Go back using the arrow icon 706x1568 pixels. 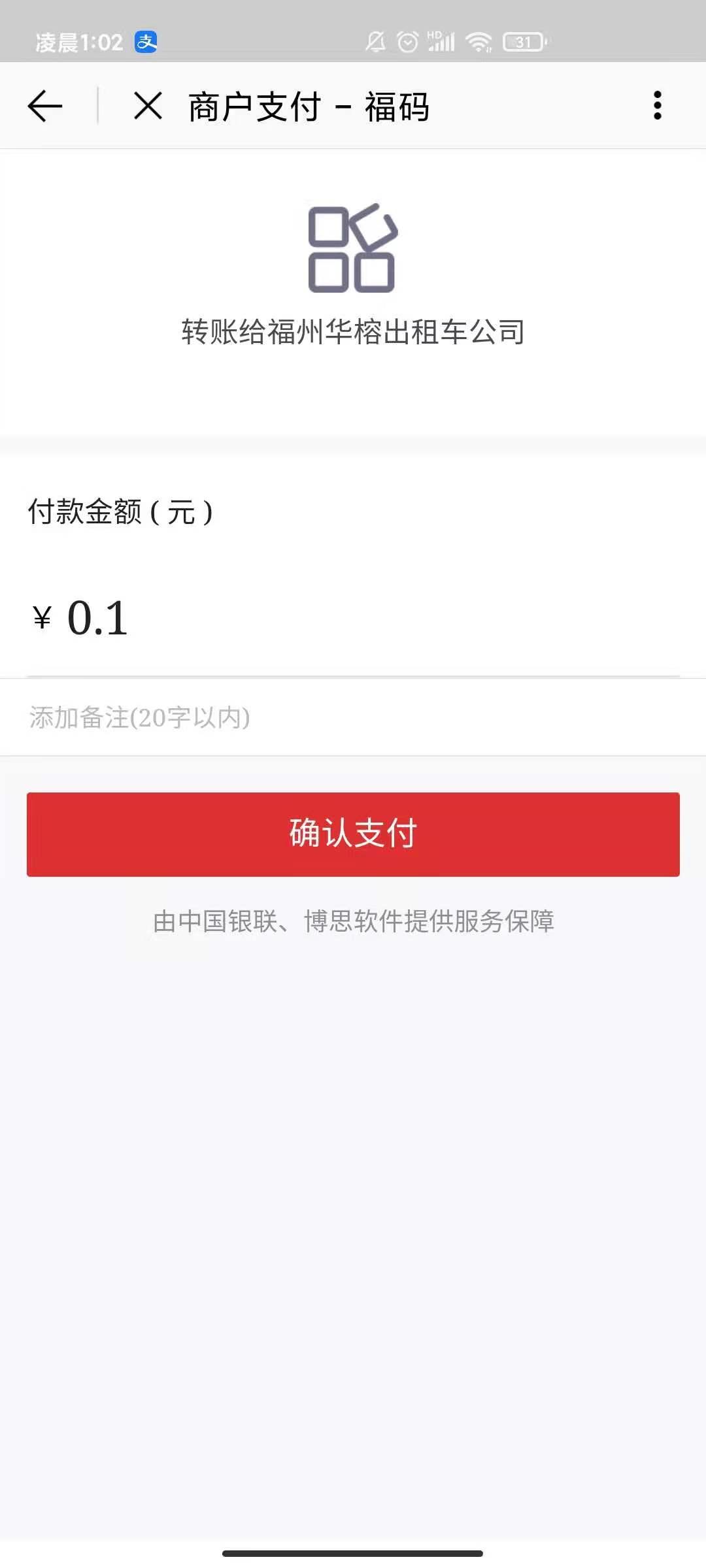(44, 106)
